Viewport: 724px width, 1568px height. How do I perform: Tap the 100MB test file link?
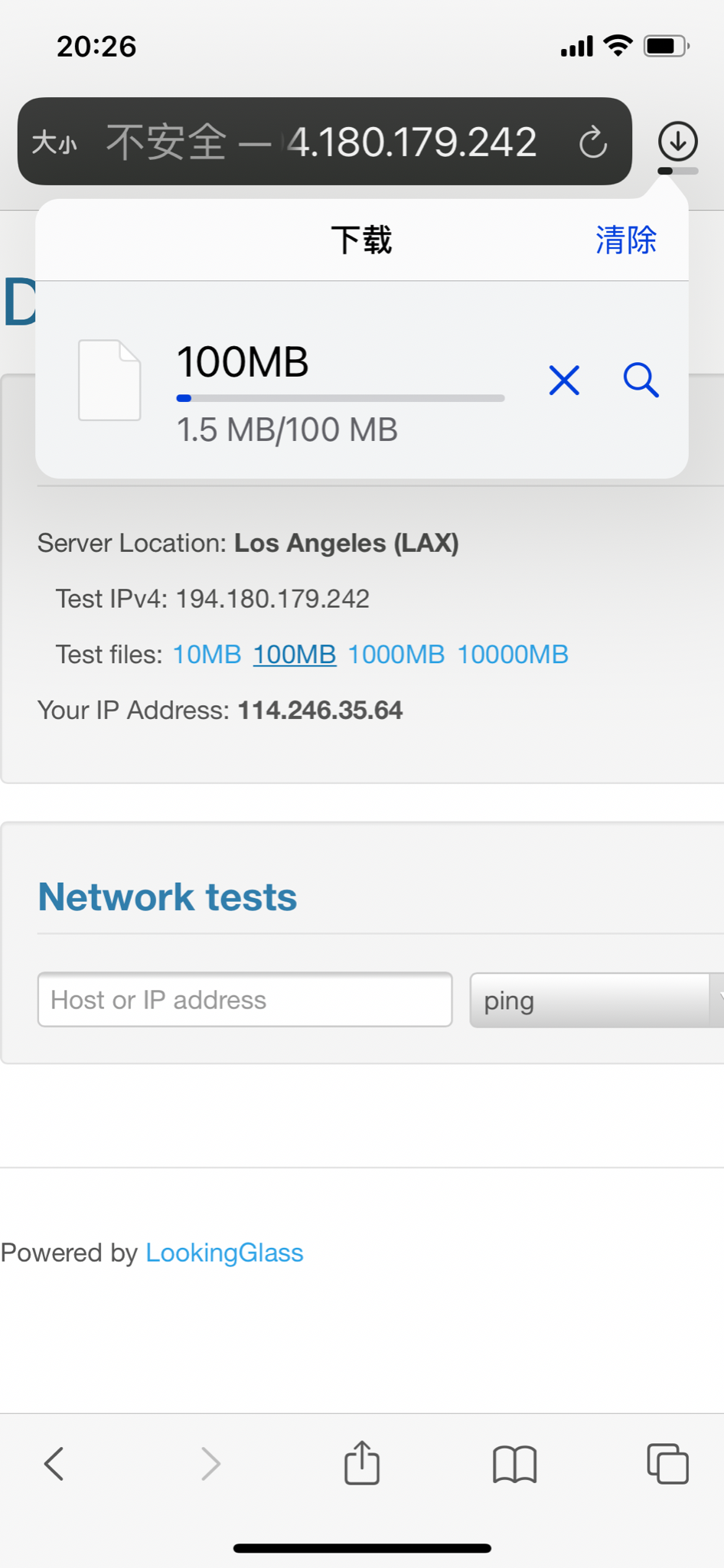coord(295,655)
